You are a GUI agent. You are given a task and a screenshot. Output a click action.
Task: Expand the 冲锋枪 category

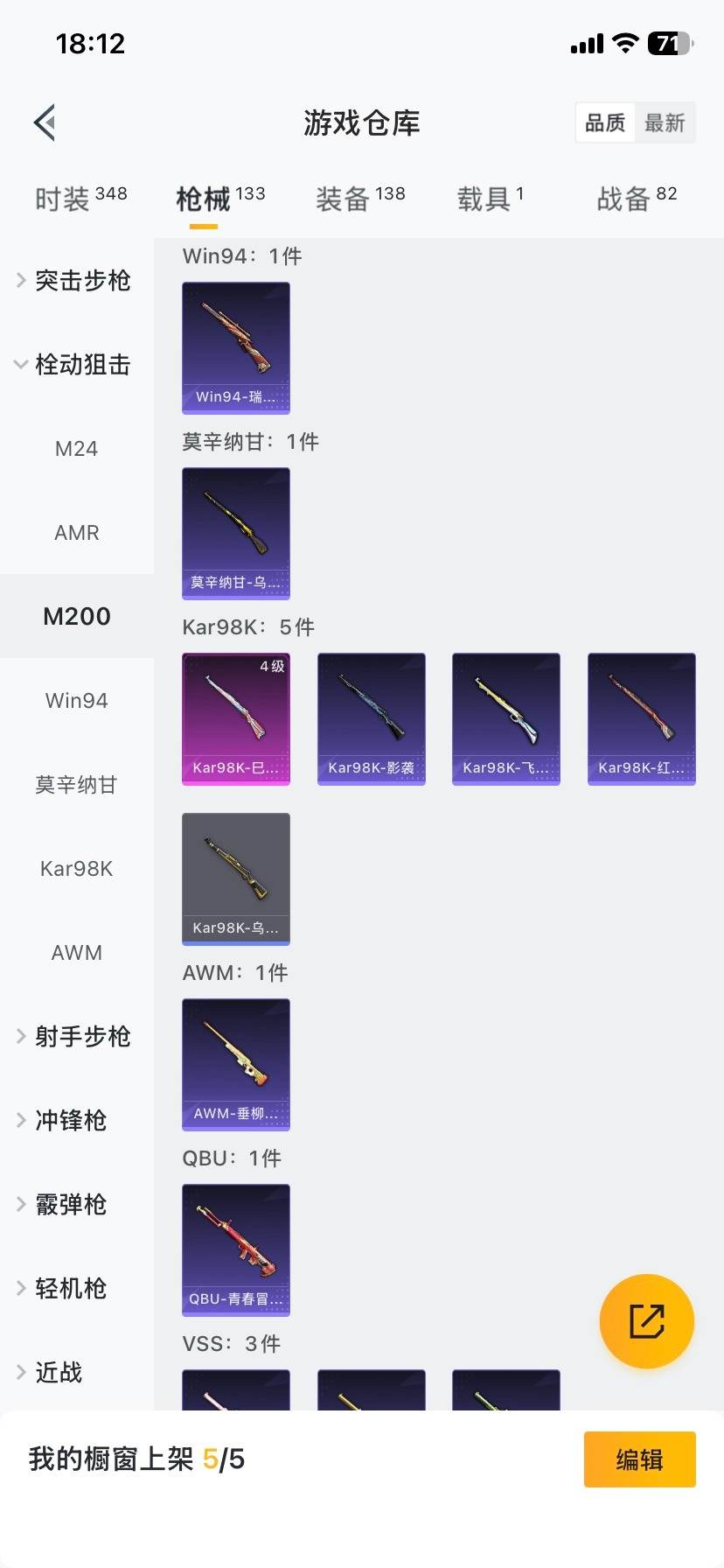click(77, 1121)
